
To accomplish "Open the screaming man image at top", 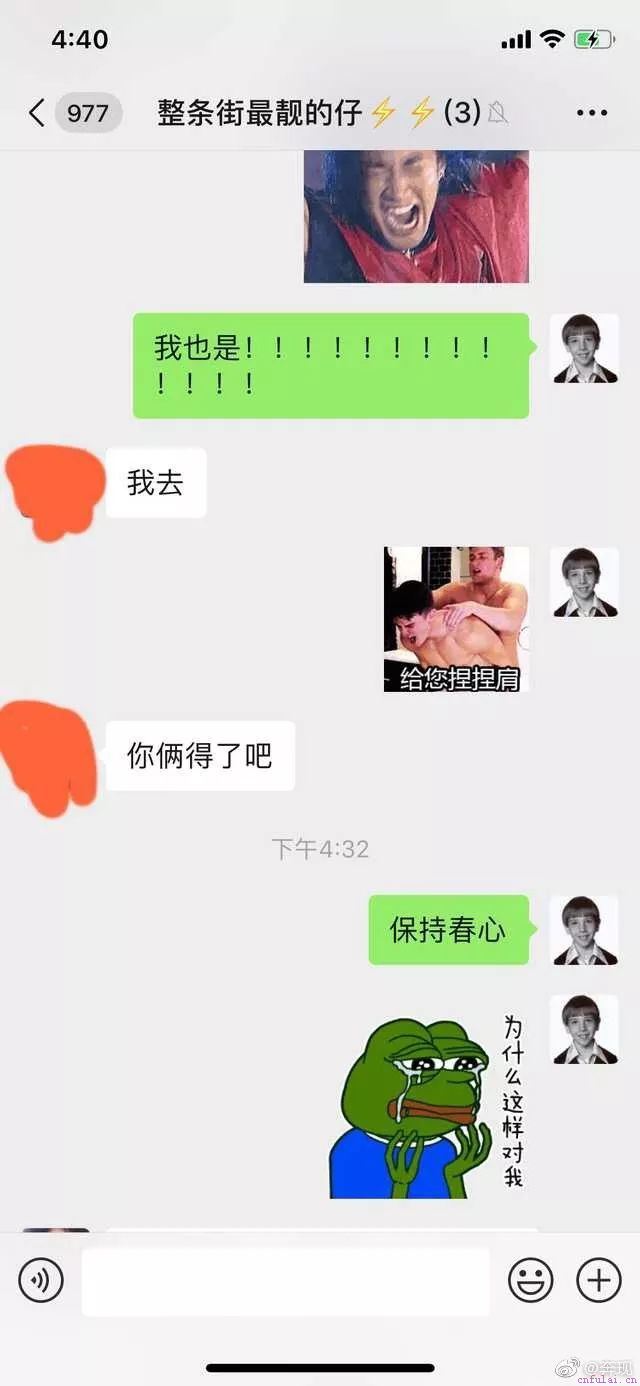I will coord(416,215).
